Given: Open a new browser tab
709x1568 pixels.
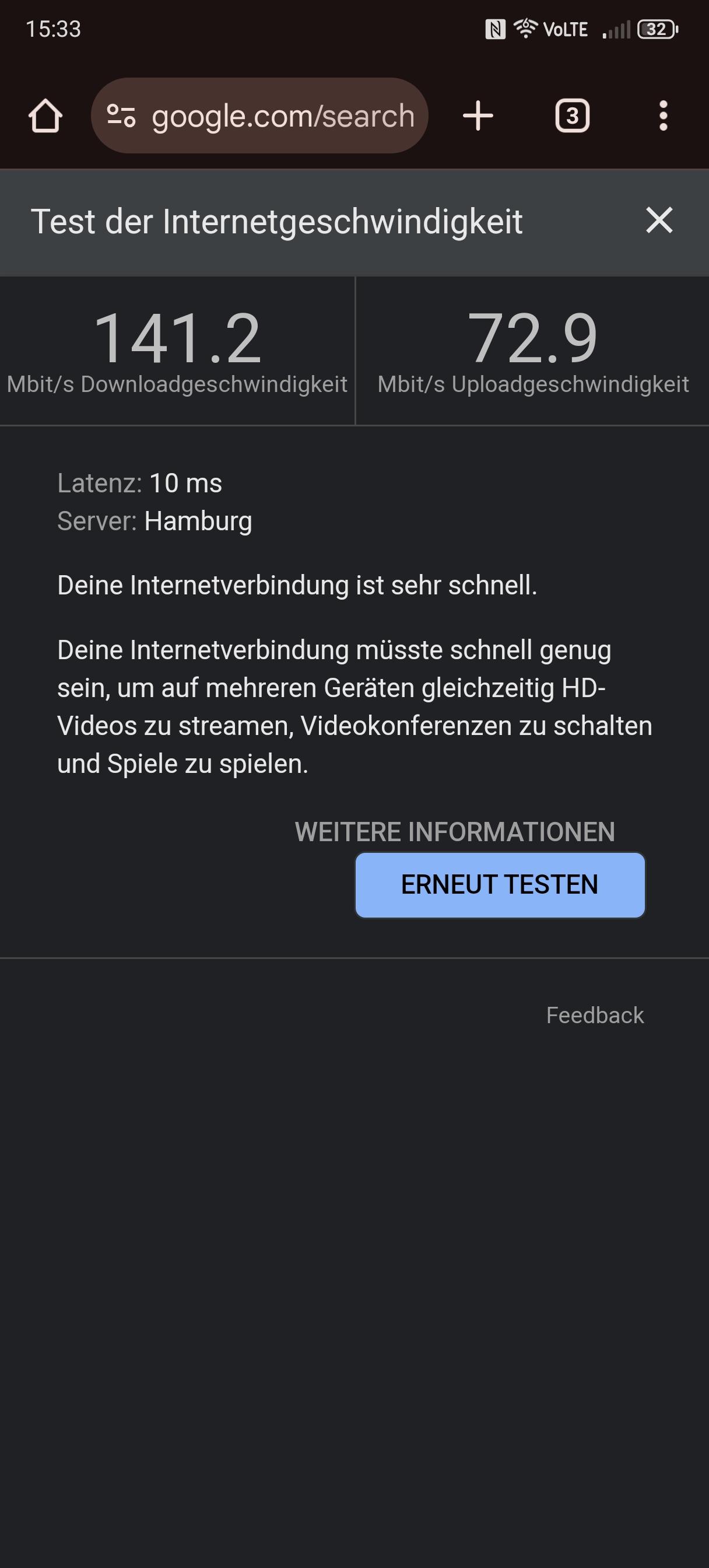Looking at the screenshot, I should pyautogui.click(x=478, y=116).
